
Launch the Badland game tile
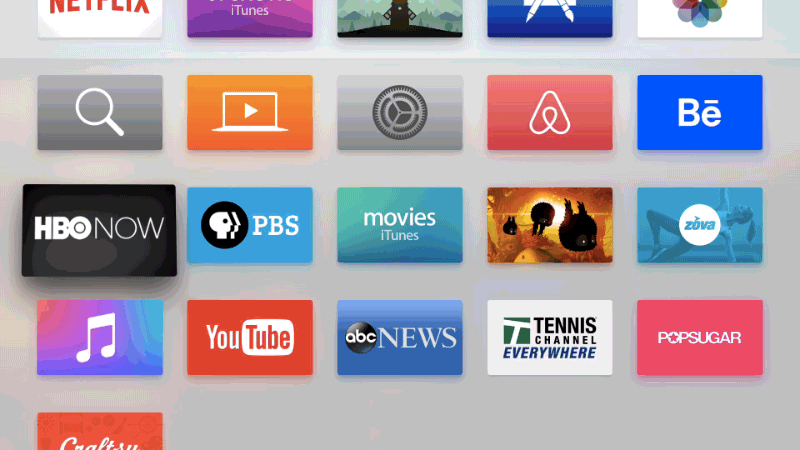(x=550, y=225)
